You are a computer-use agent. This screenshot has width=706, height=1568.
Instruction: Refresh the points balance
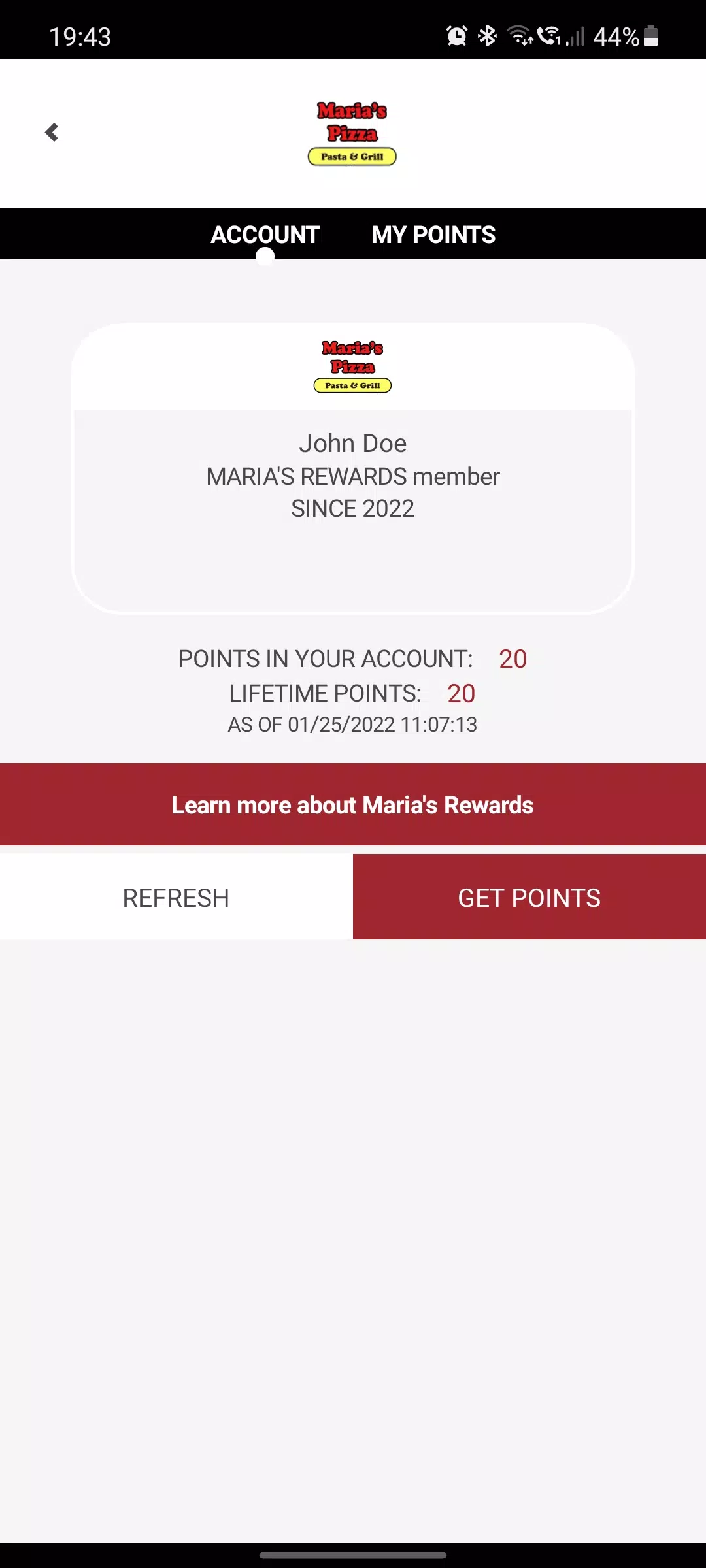click(x=176, y=898)
